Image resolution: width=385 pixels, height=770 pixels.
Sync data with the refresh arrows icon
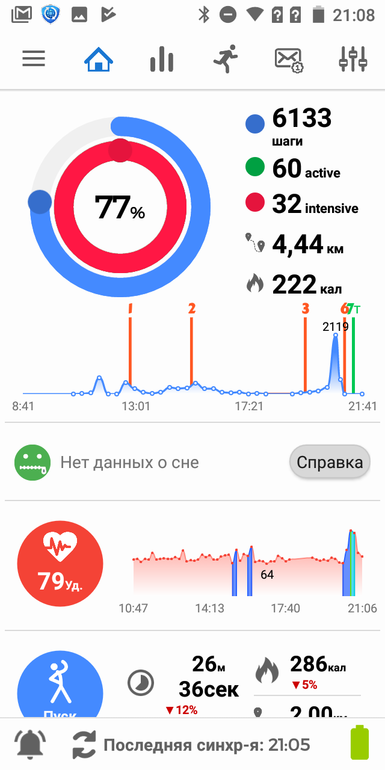[85, 745]
